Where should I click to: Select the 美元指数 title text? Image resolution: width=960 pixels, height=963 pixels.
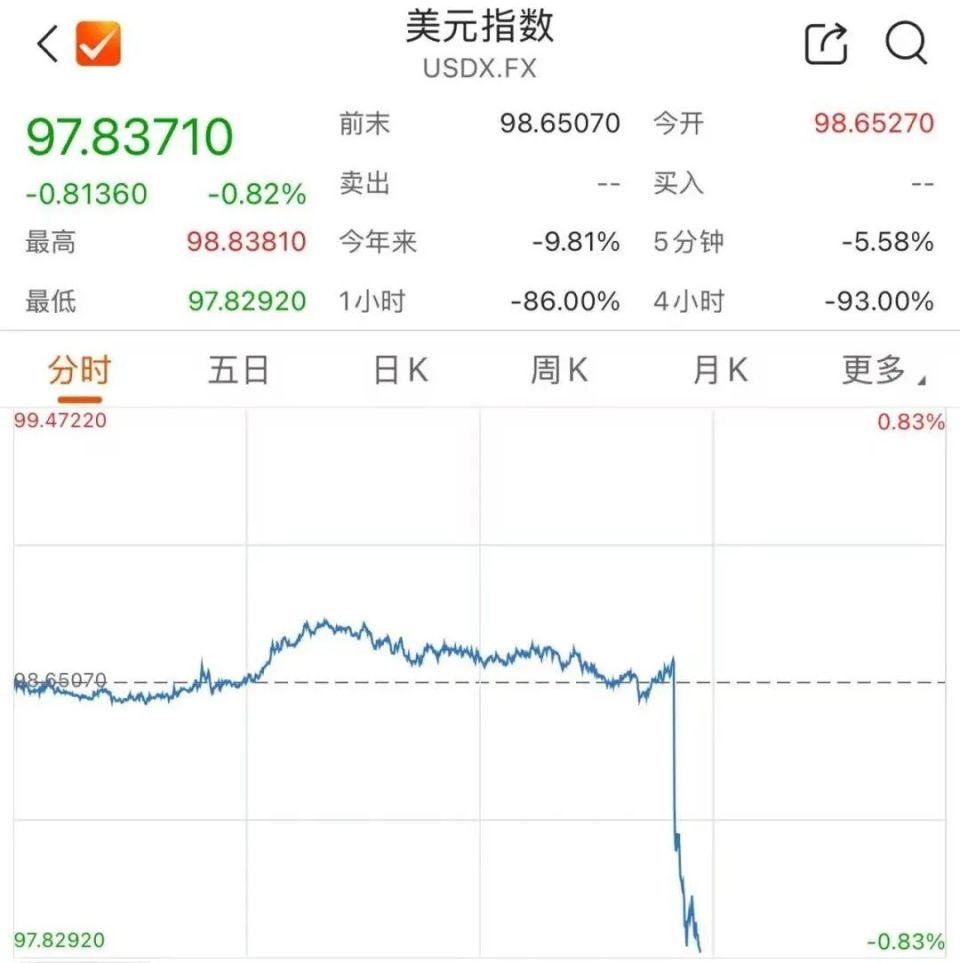(x=479, y=27)
